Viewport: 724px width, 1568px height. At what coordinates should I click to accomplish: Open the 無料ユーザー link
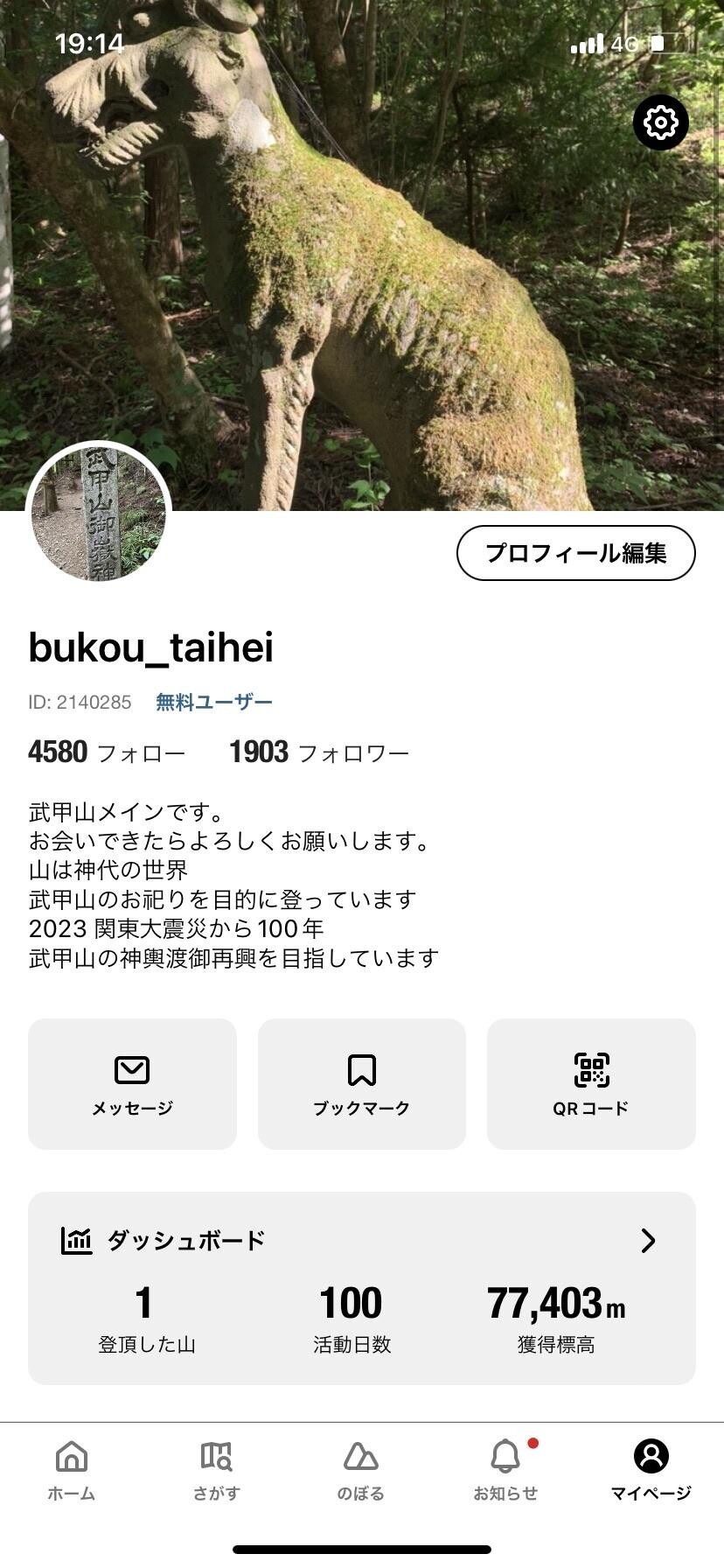click(213, 701)
